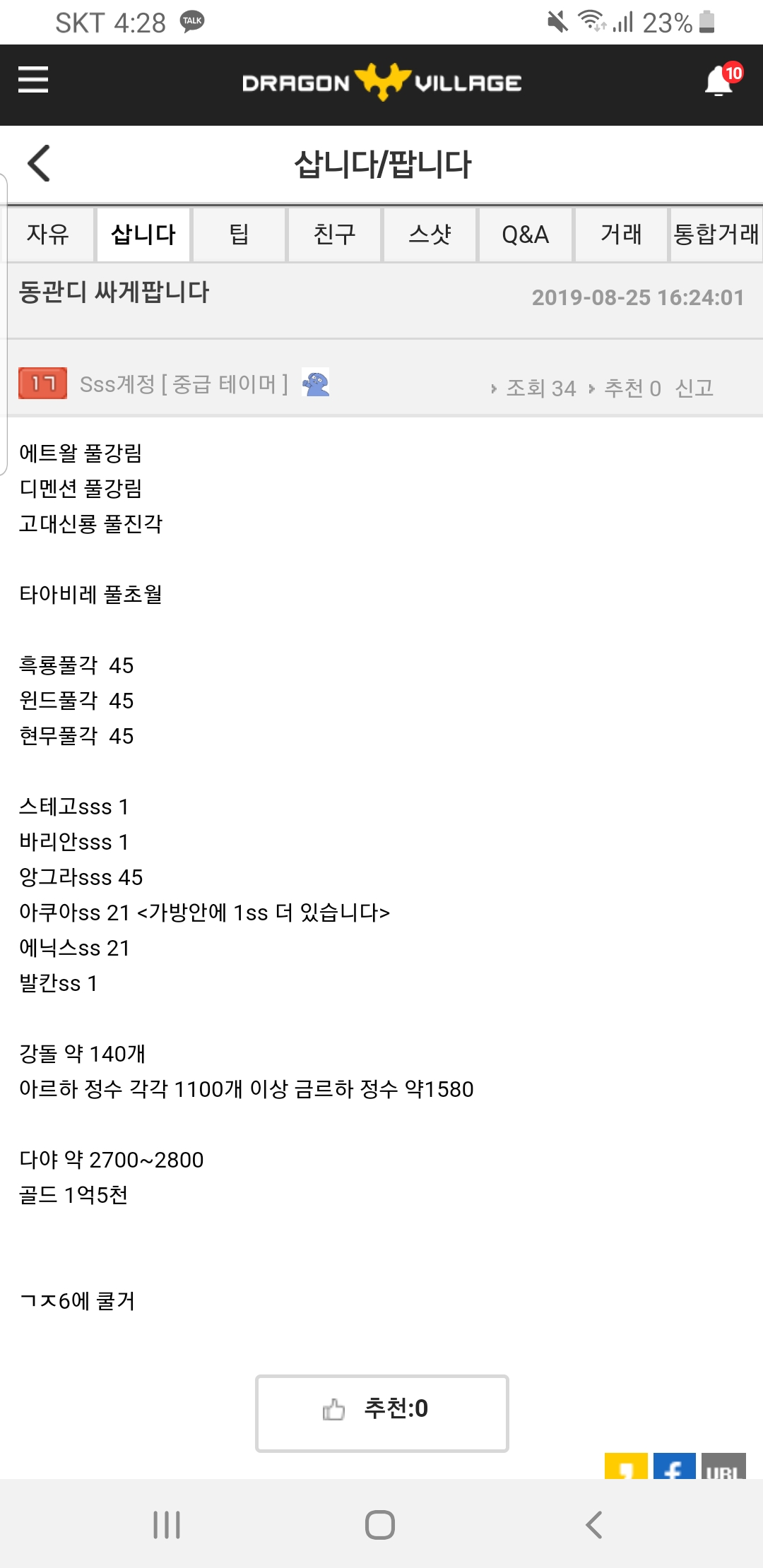Select the 삽니다 tab
763x1568 pixels.
143,234
